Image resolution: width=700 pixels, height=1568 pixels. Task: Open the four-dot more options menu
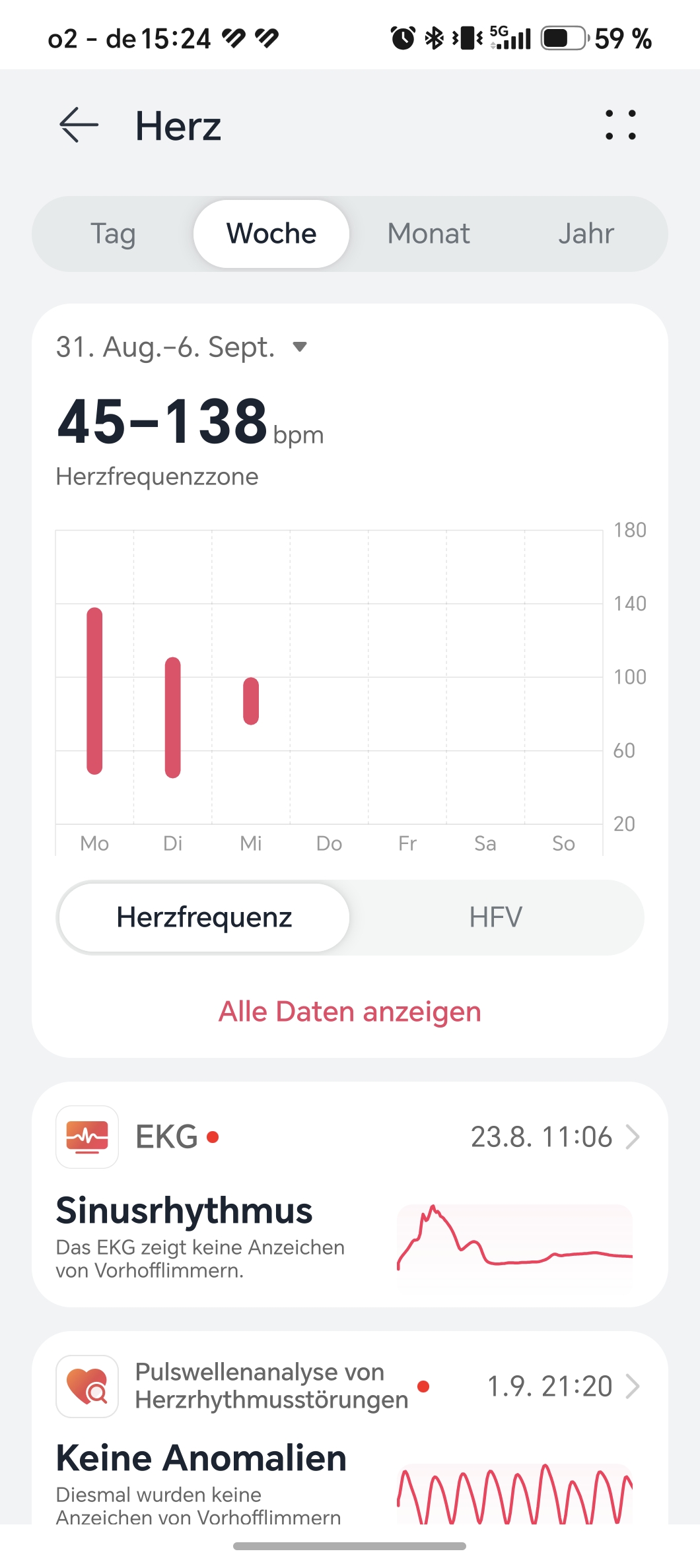621,125
